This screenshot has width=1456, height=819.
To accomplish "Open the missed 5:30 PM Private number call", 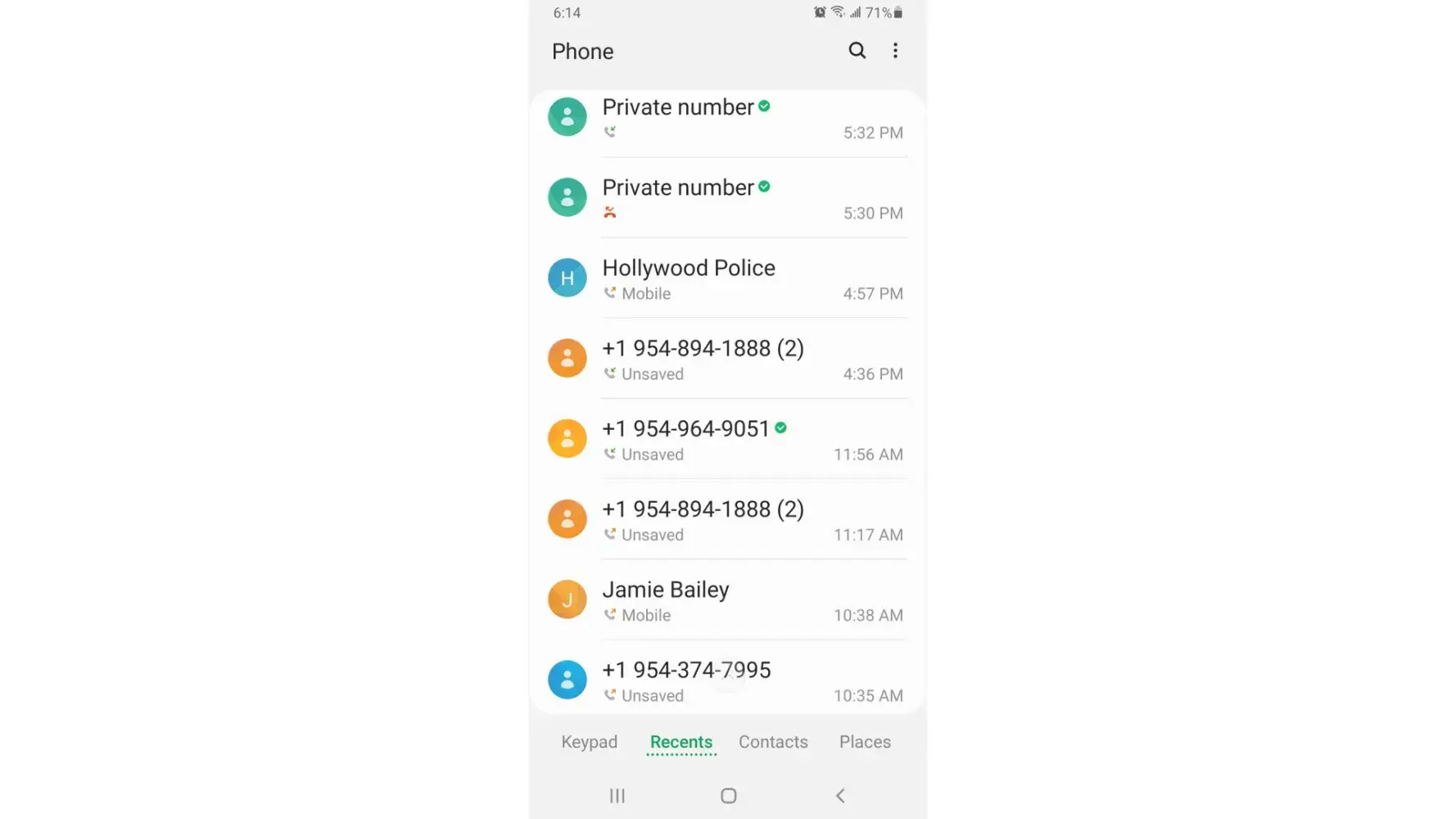I will pos(727,198).
